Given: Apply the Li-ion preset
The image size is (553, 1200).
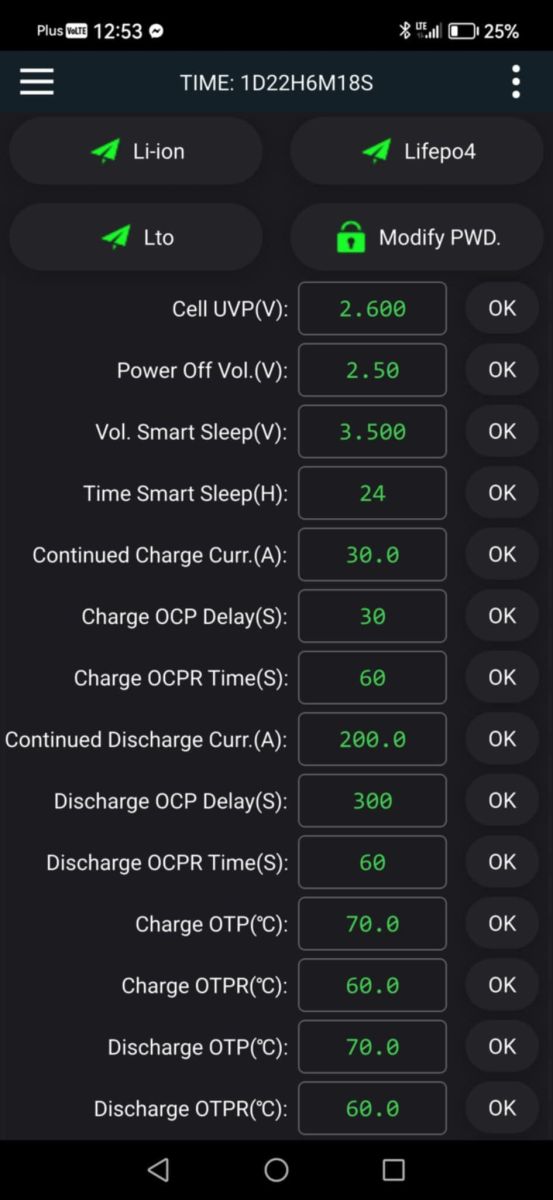Looking at the screenshot, I should coord(136,151).
